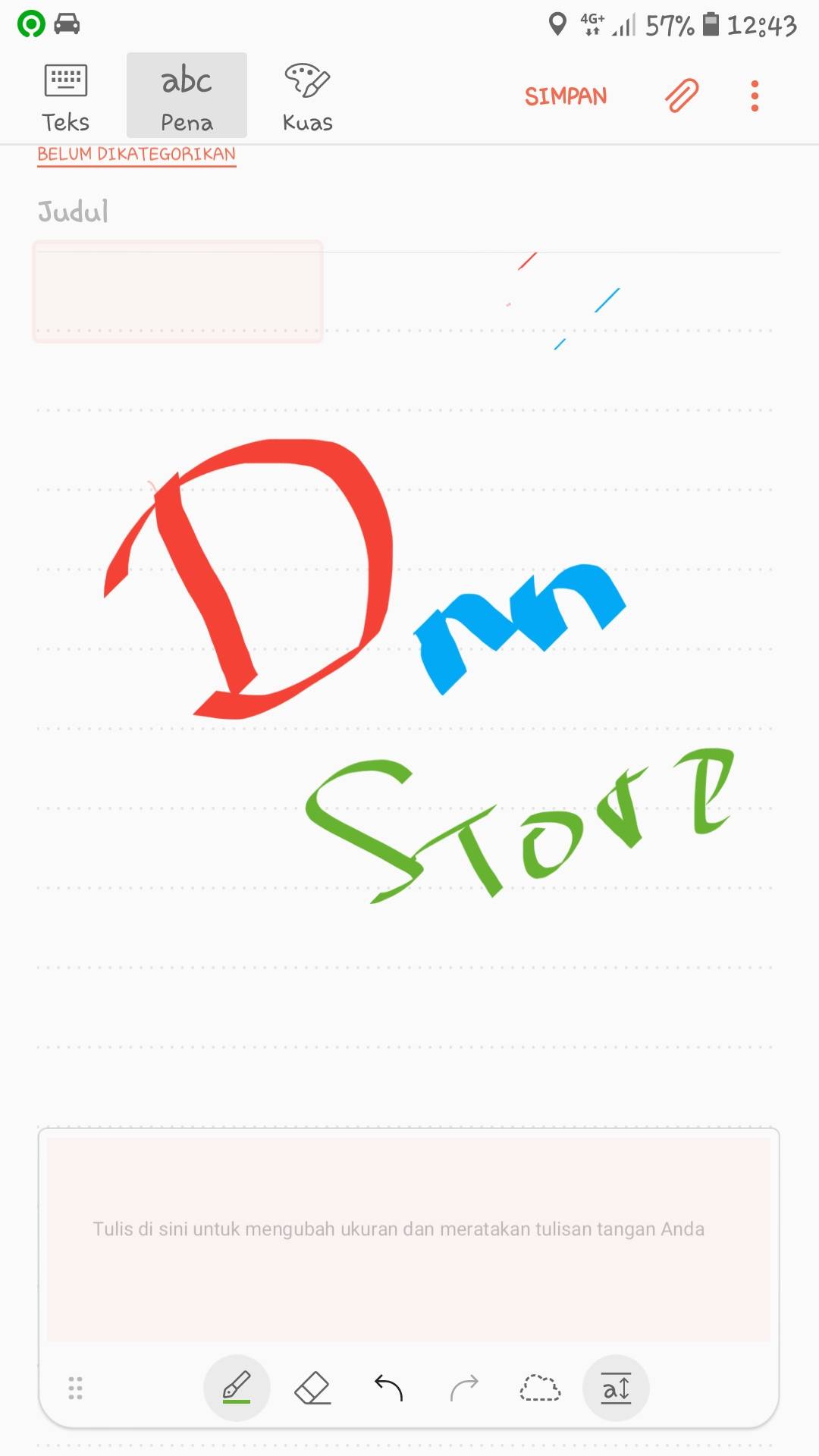This screenshot has height=1456, width=819.
Task: Select the Pena handwriting mode
Action: tap(187, 96)
